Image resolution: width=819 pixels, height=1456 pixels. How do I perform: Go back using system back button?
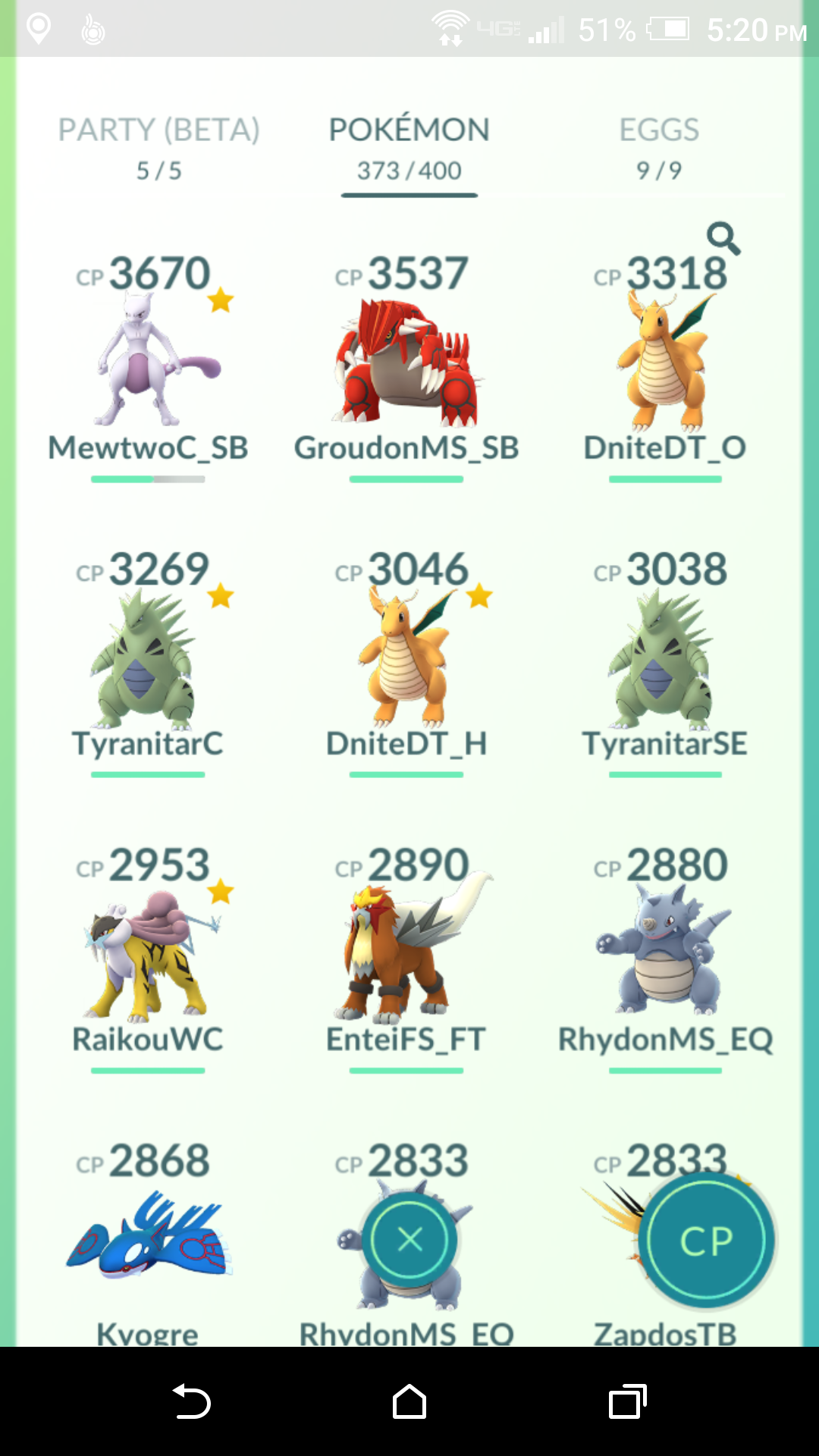pyautogui.click(x=192, y=1401)
